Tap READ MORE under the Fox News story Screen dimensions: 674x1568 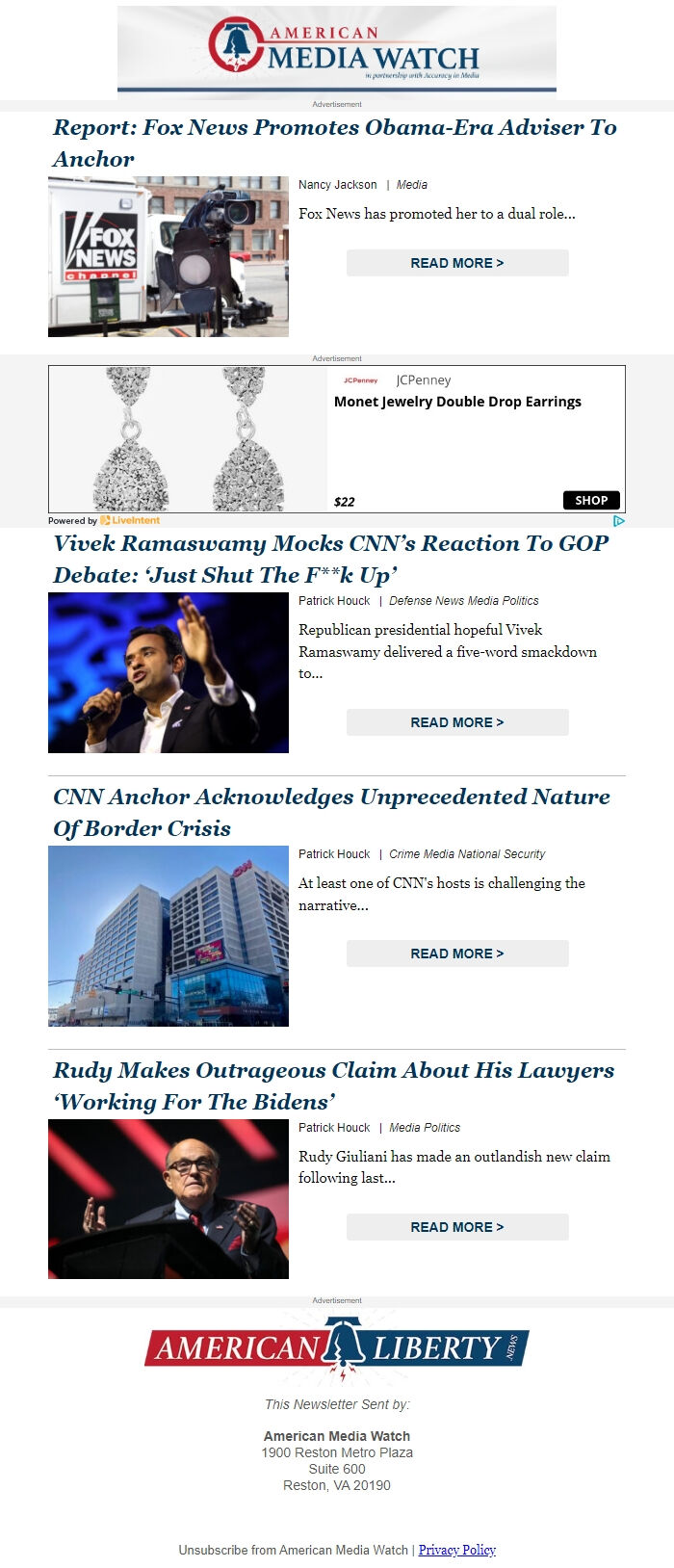click(x=457, y=263)
